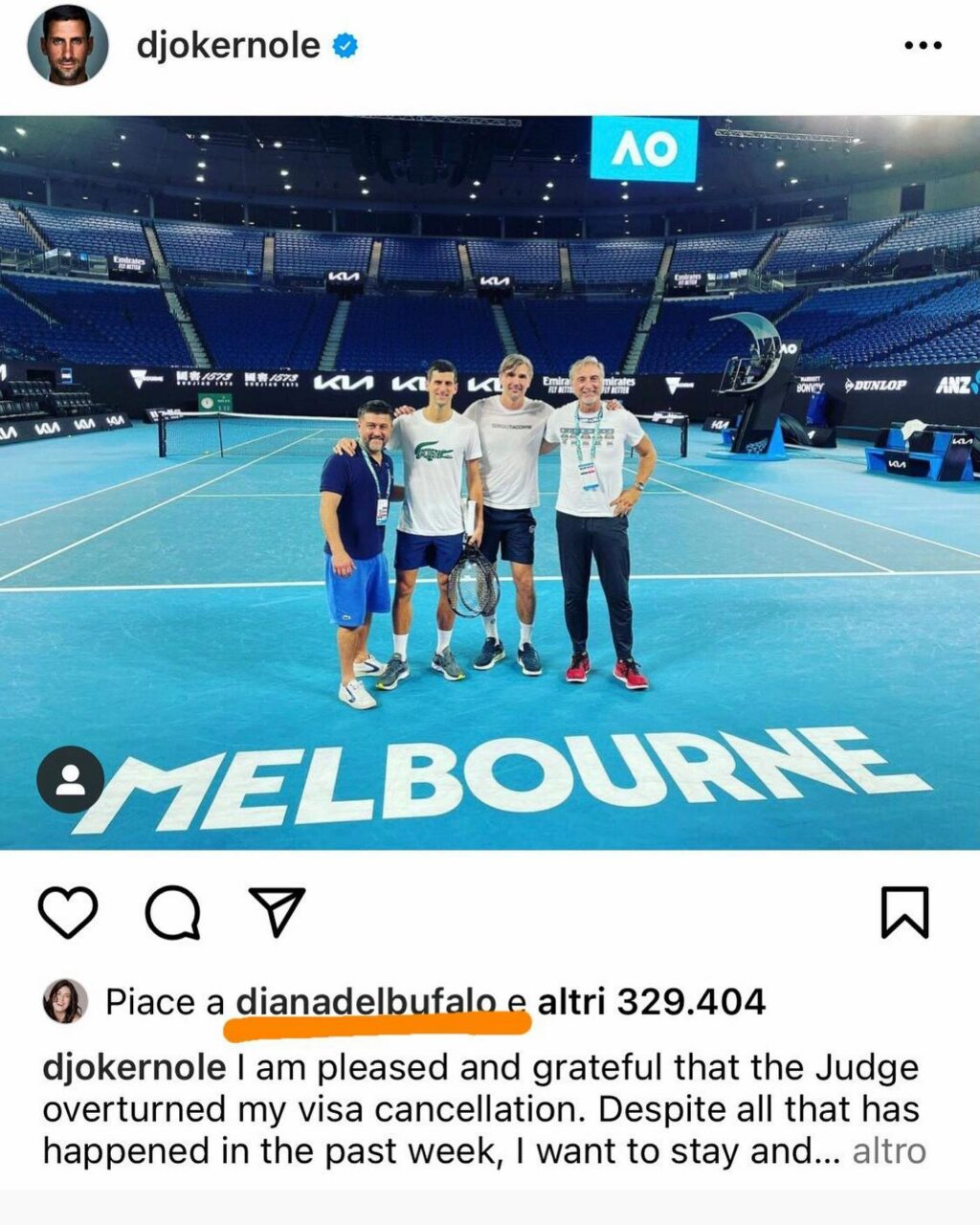Open dianadelbufalo's profile from likes

(x=366, y=1002)
